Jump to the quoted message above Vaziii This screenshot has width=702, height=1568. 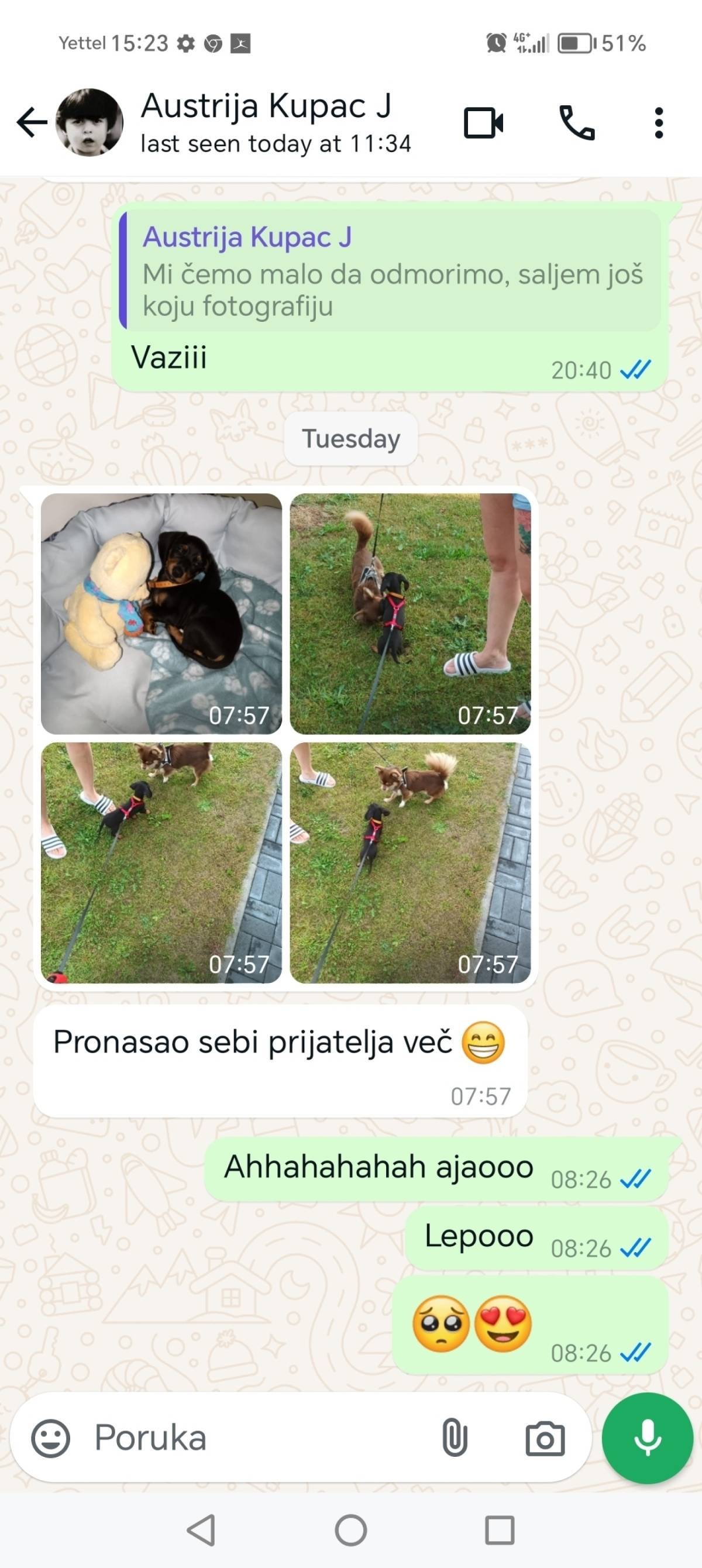click(x=390, y=270)
